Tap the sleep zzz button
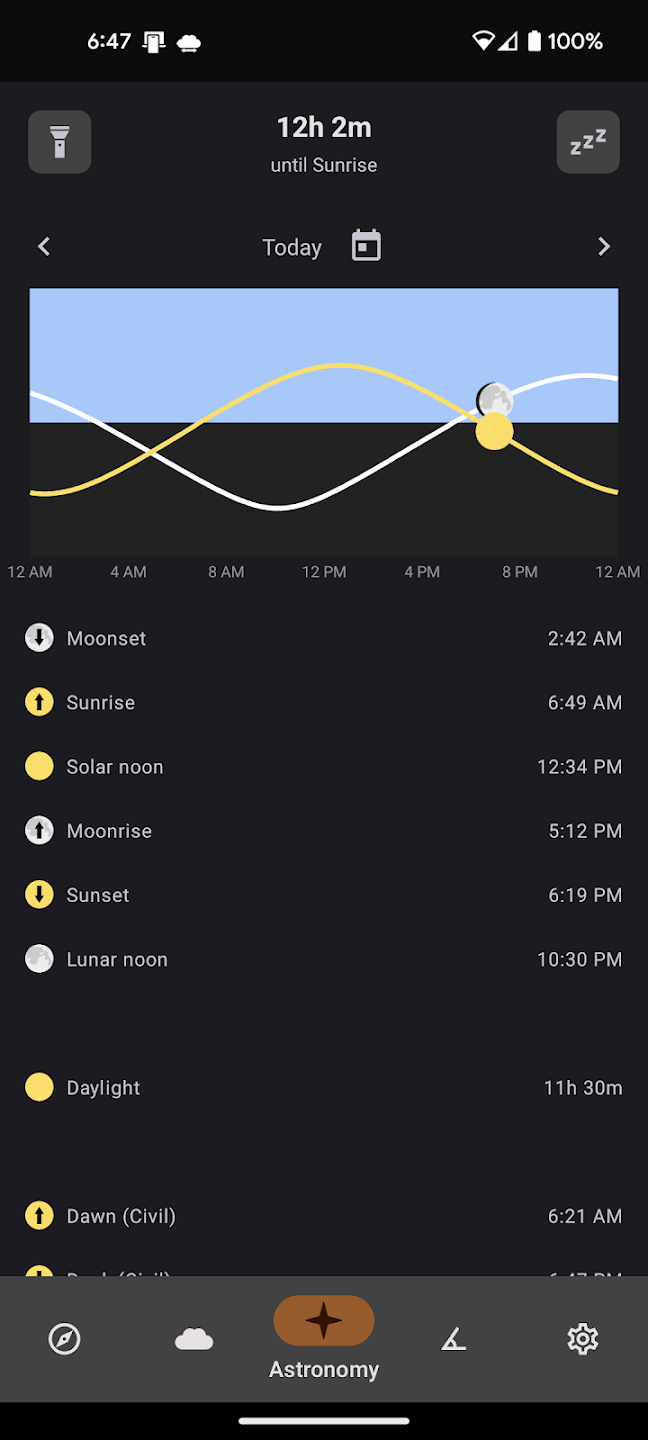Image resolution: width=648 pixels, height=1440 pixels. [x=588, y=142]
